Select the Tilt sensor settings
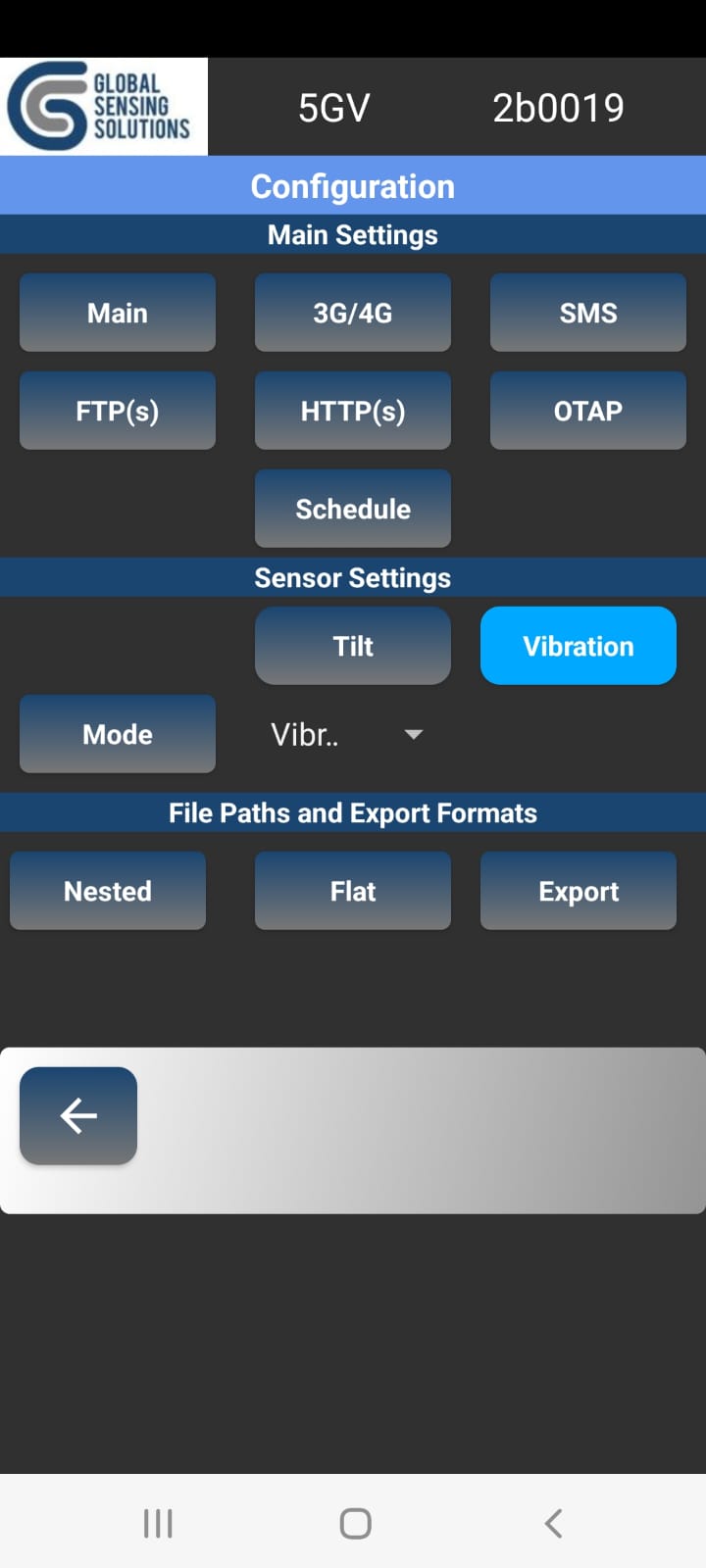 (x=353, y=646)
